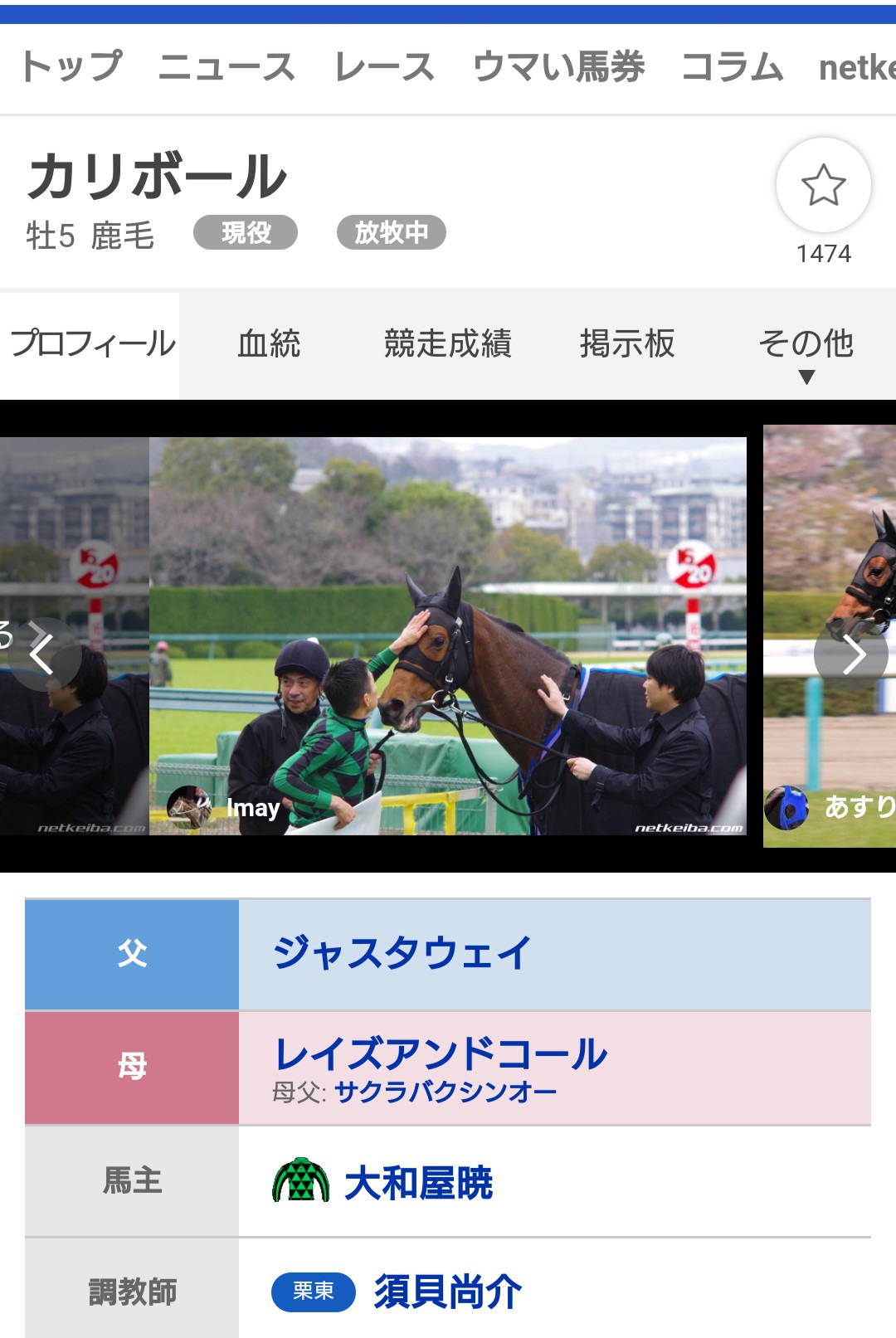This screenshot has width=896, height=1338.
Task: Open damsire サクラバクシンオー's page
Action: coord(446,1092)
